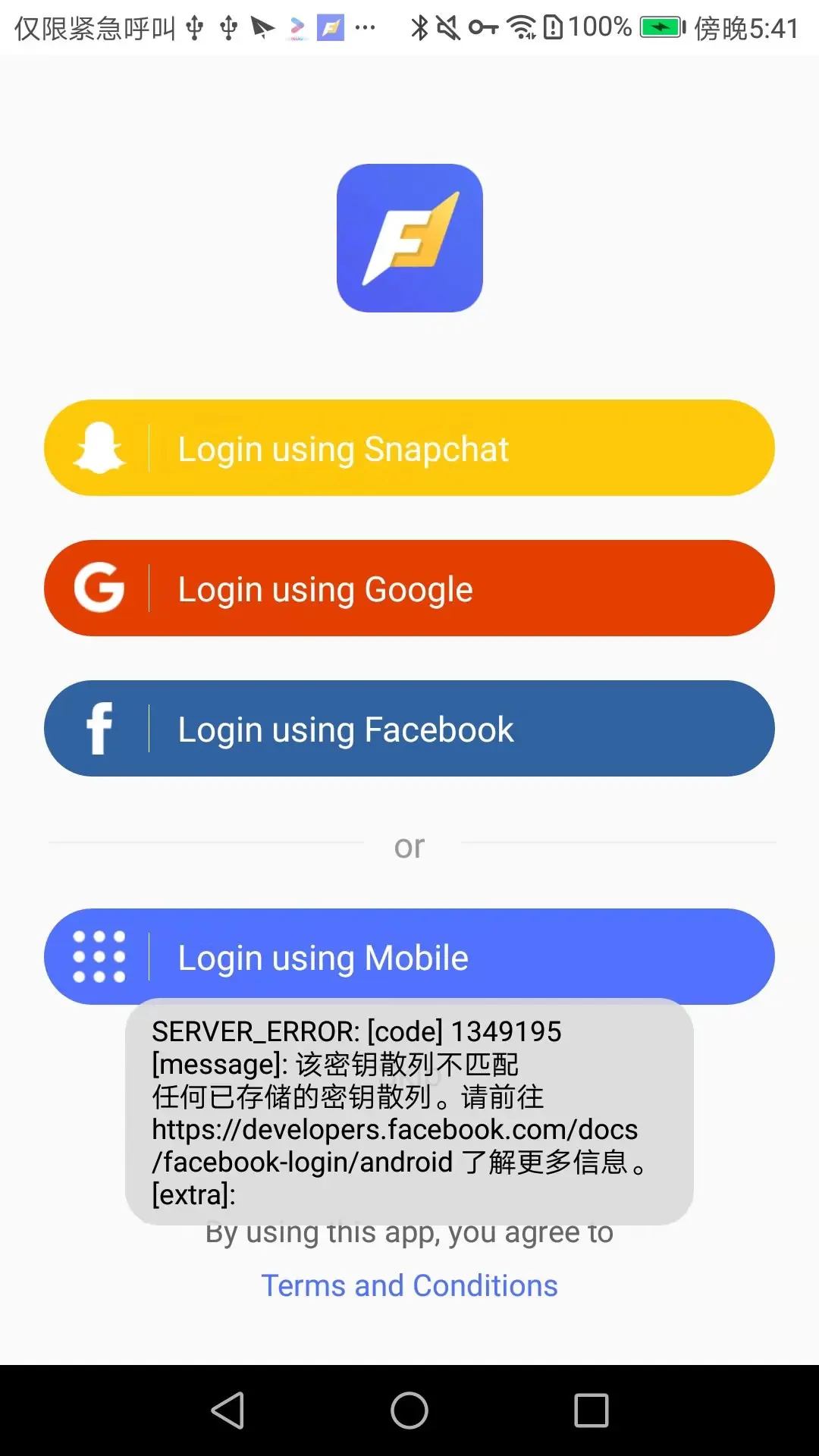Log in using Snapchat
Viewport: 819px width, 1456px height.
[409, 448]
